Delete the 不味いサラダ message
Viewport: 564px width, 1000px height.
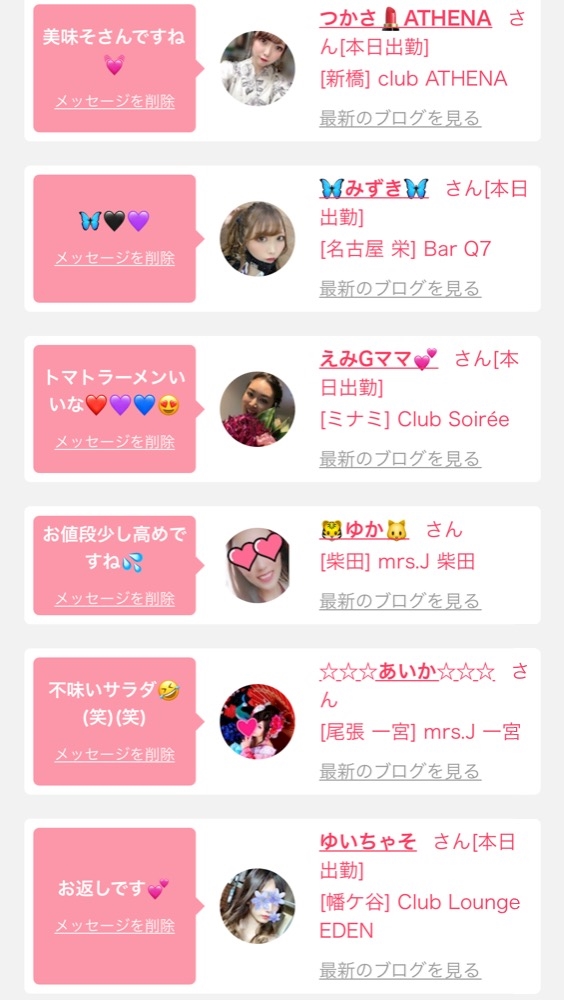115,755
